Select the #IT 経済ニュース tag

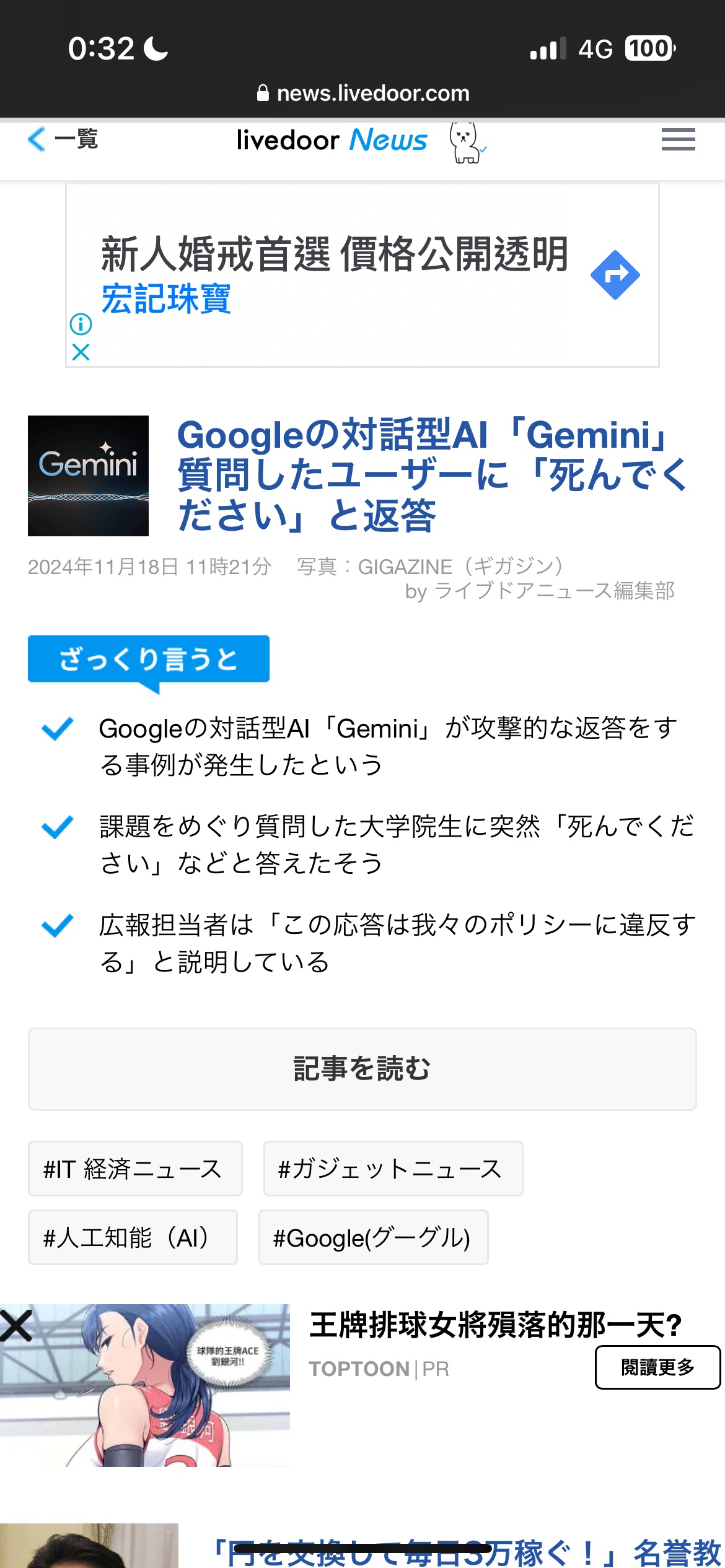(135, 1169)
